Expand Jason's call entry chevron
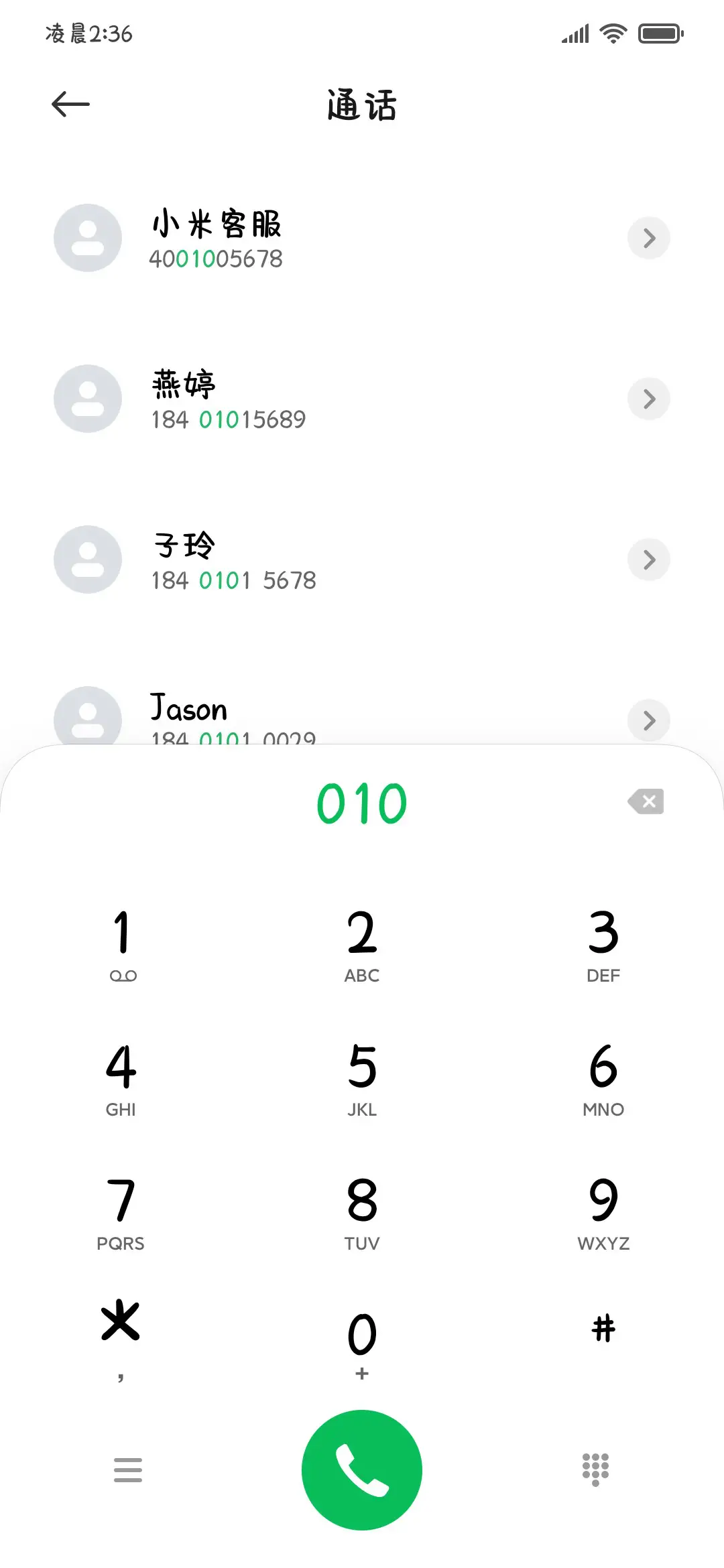The height and width of the screenshot is (1568, 724). [x=648, y=720]
